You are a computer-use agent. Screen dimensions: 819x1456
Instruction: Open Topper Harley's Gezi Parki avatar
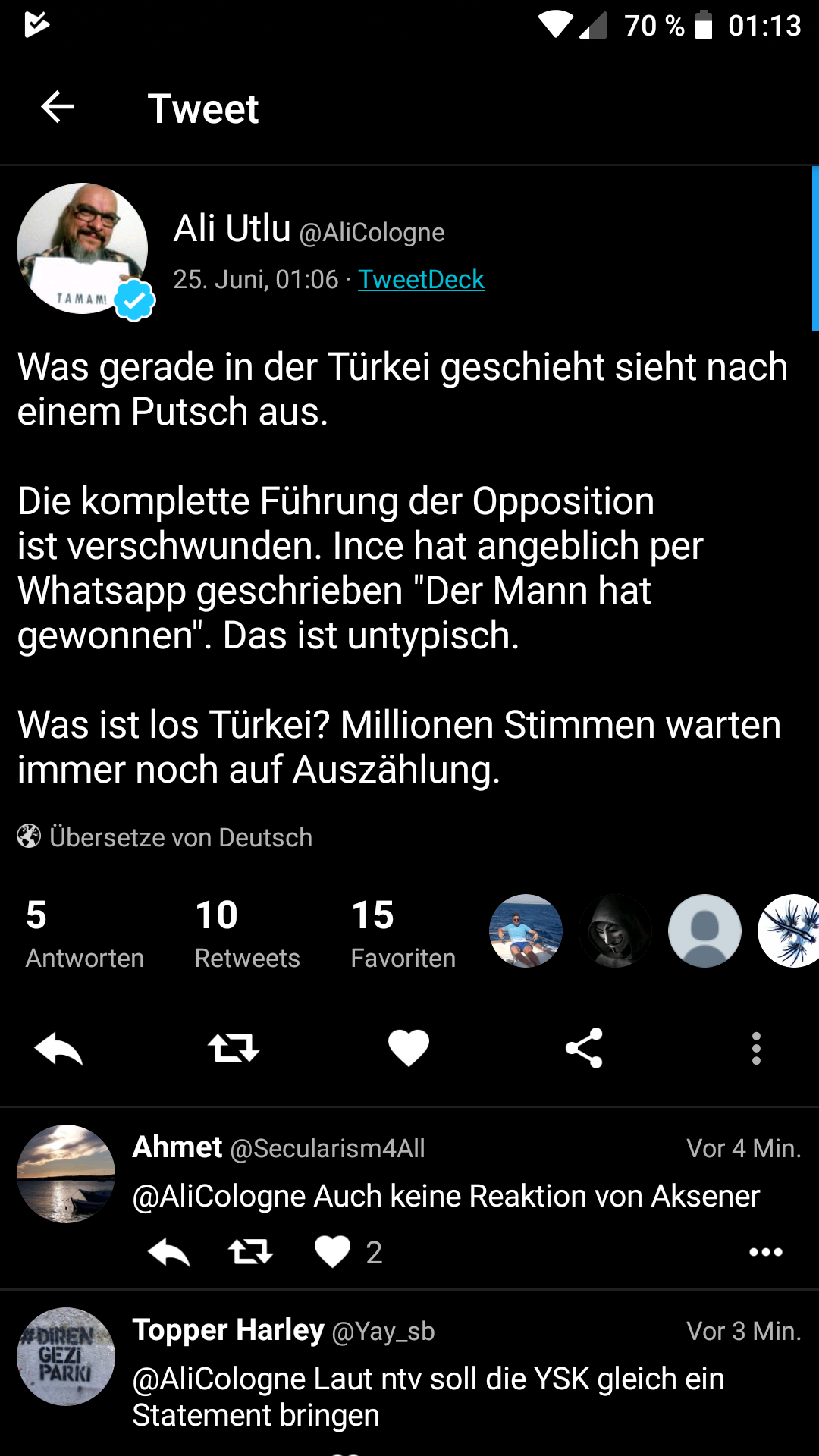pos(66,1357)
